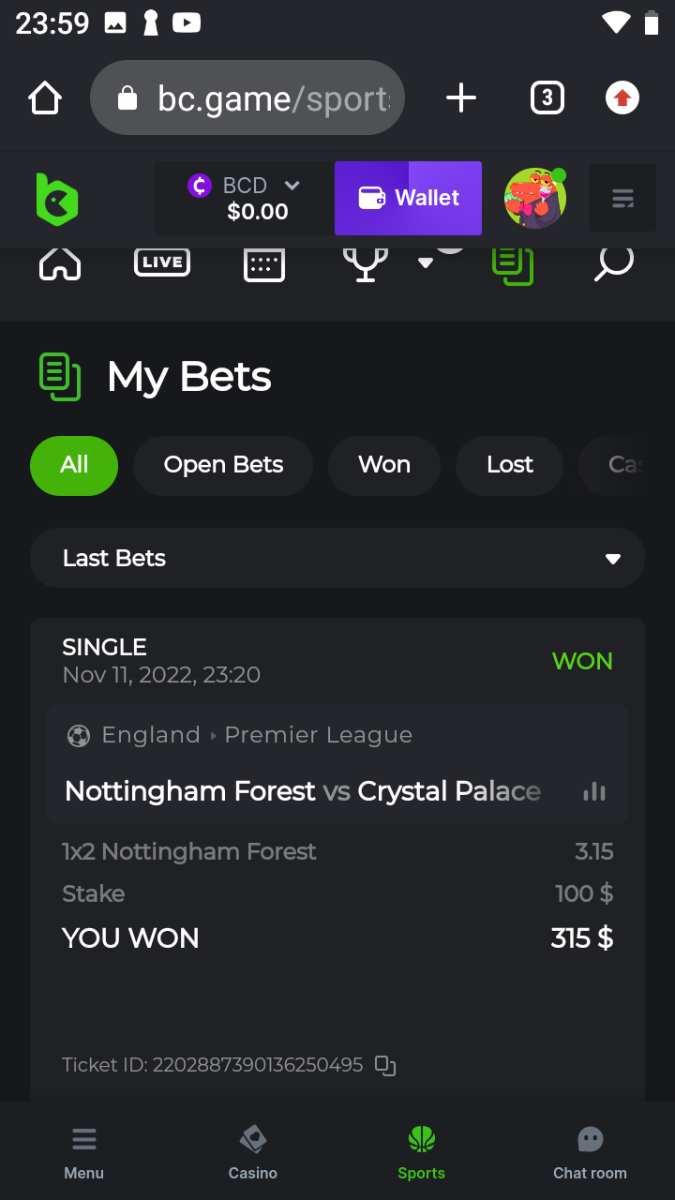Go to live sports events
Image resolution: width=675 pixels, height=1200 pixels.
coord(162,263)
